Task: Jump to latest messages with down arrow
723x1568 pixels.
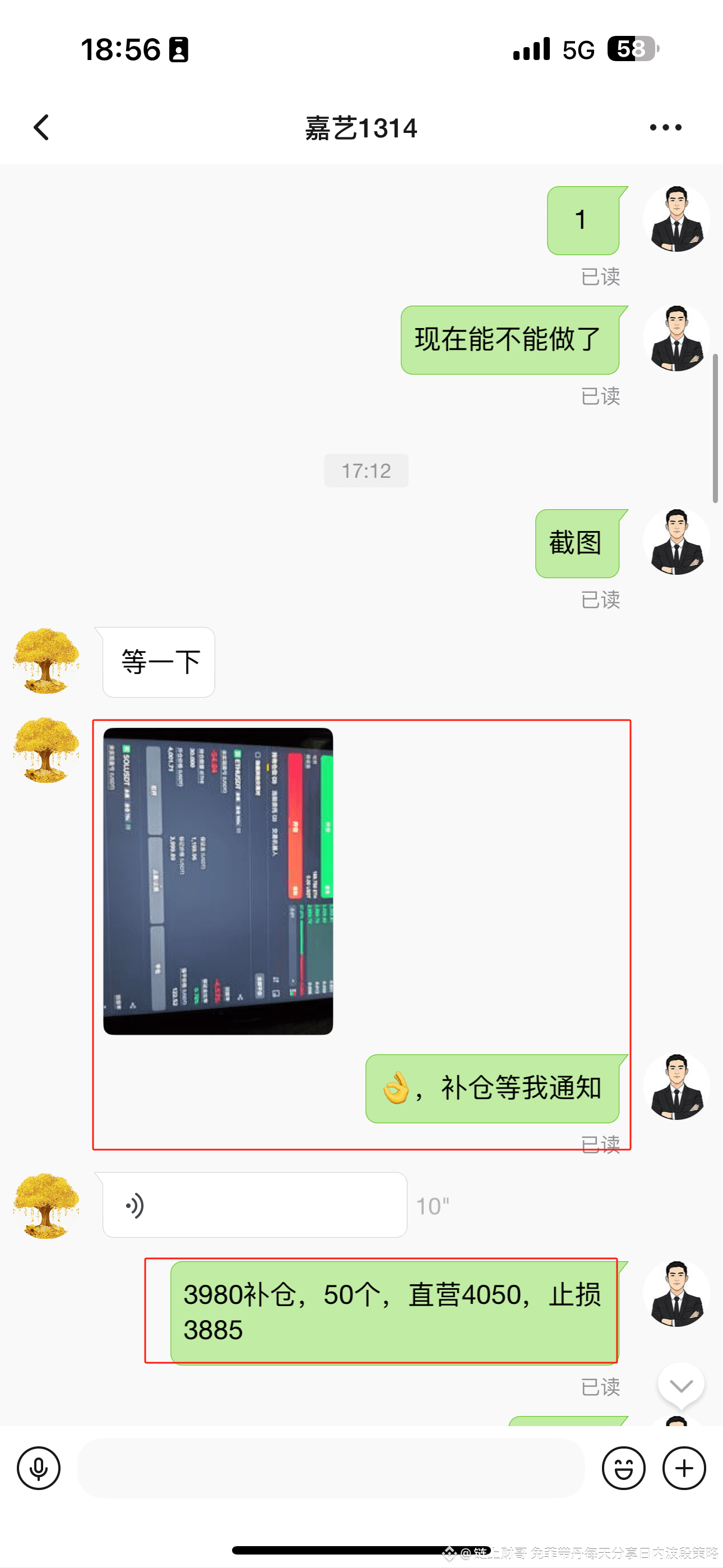Action: coord(681,1386)
